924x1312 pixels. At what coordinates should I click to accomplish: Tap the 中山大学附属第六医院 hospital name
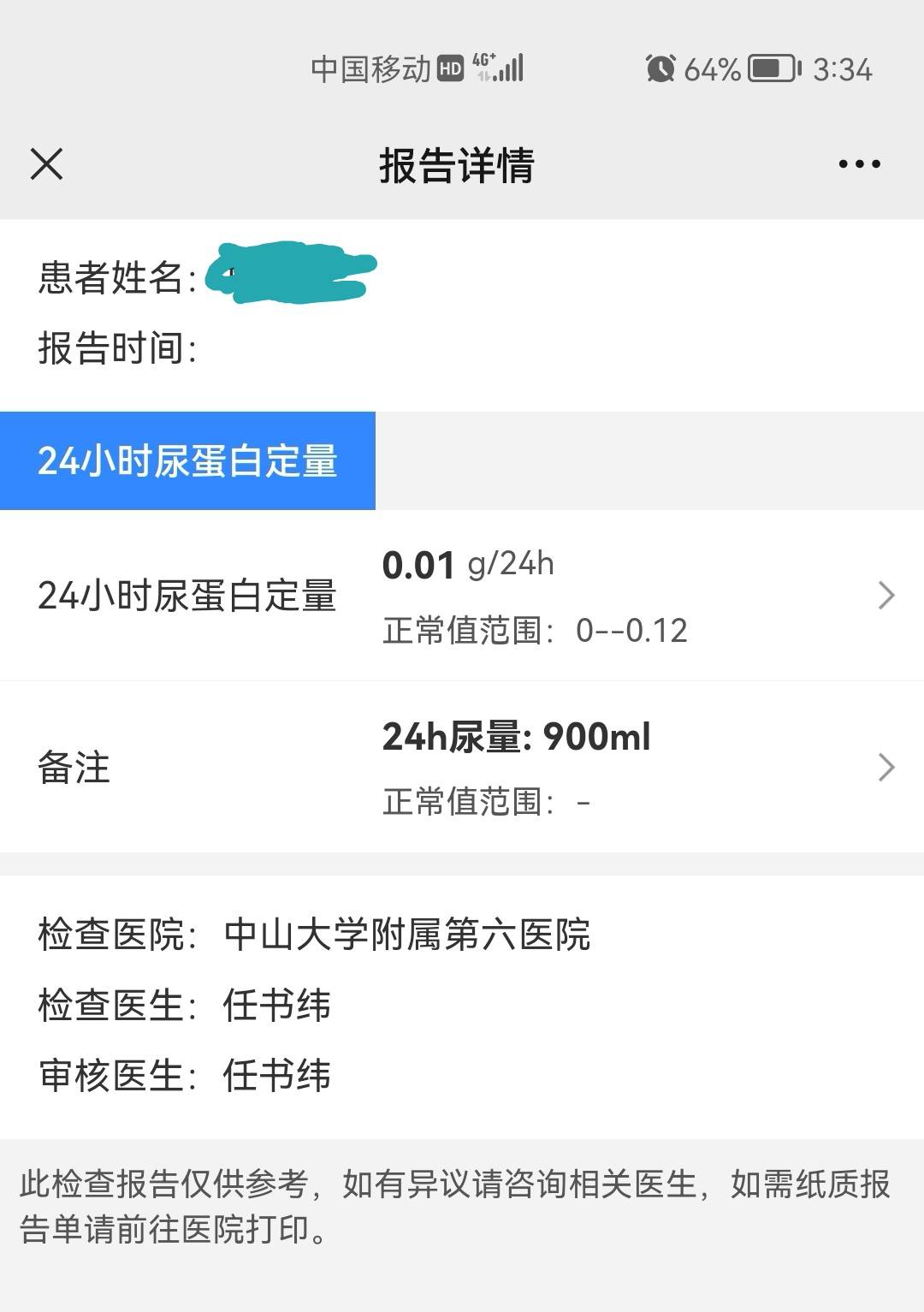tap(409, 935)
